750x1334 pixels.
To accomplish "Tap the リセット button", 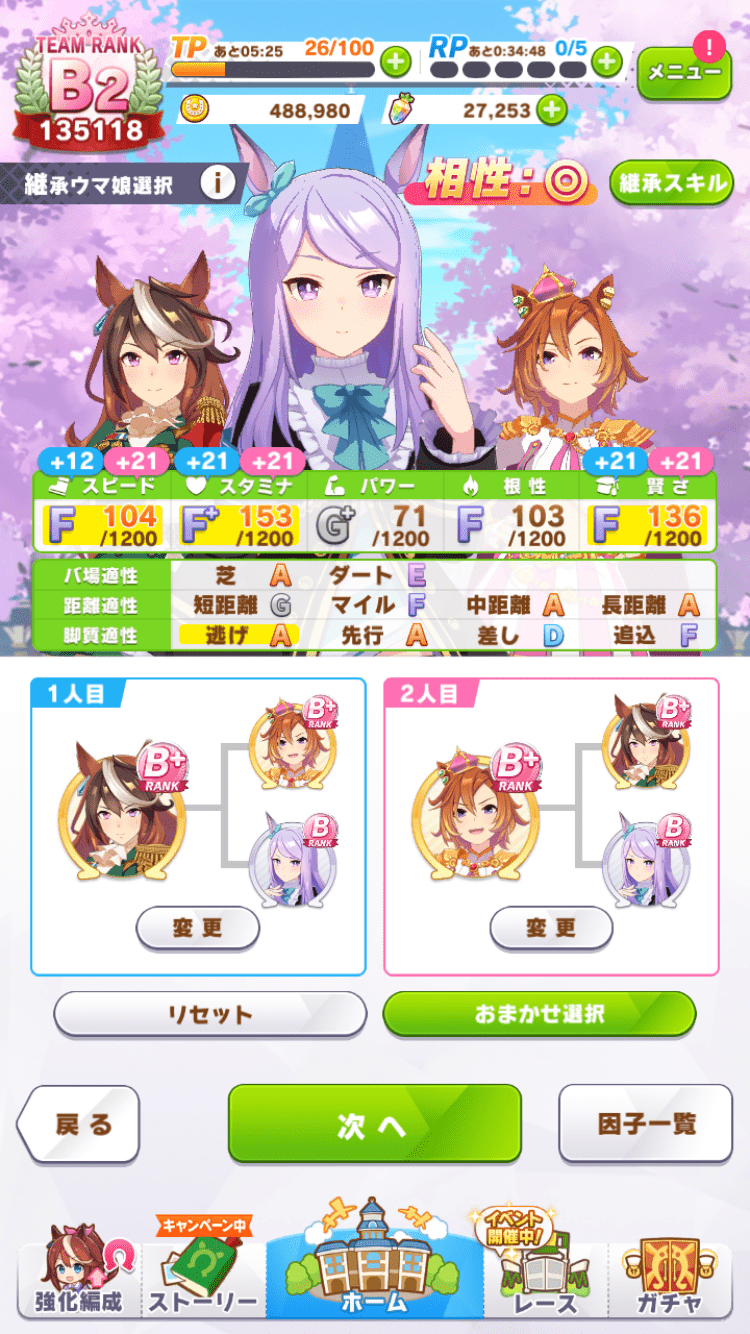I will click(x=210, y=1014).
